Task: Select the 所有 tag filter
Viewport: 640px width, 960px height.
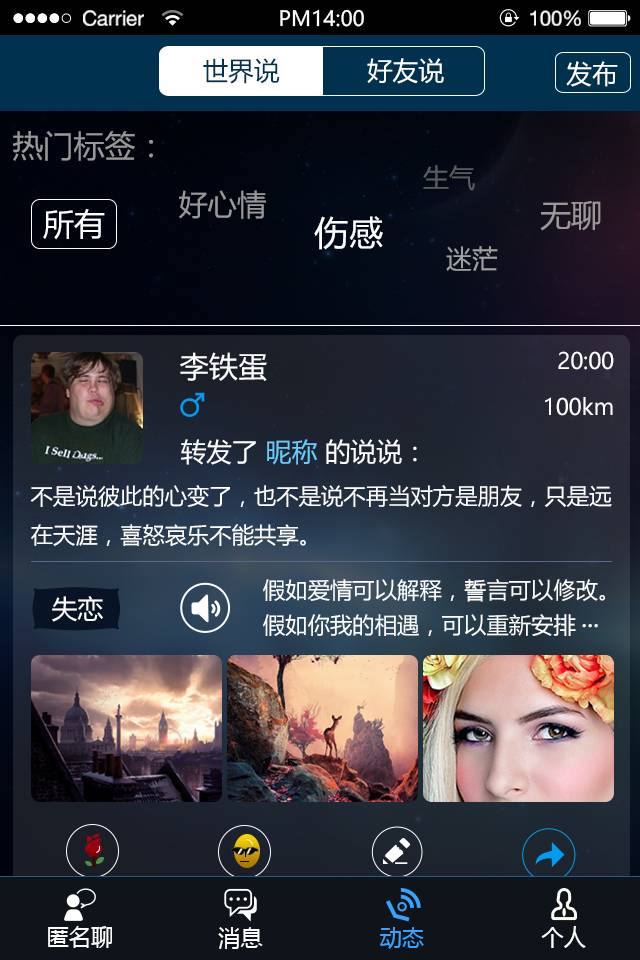Action: 74,224
